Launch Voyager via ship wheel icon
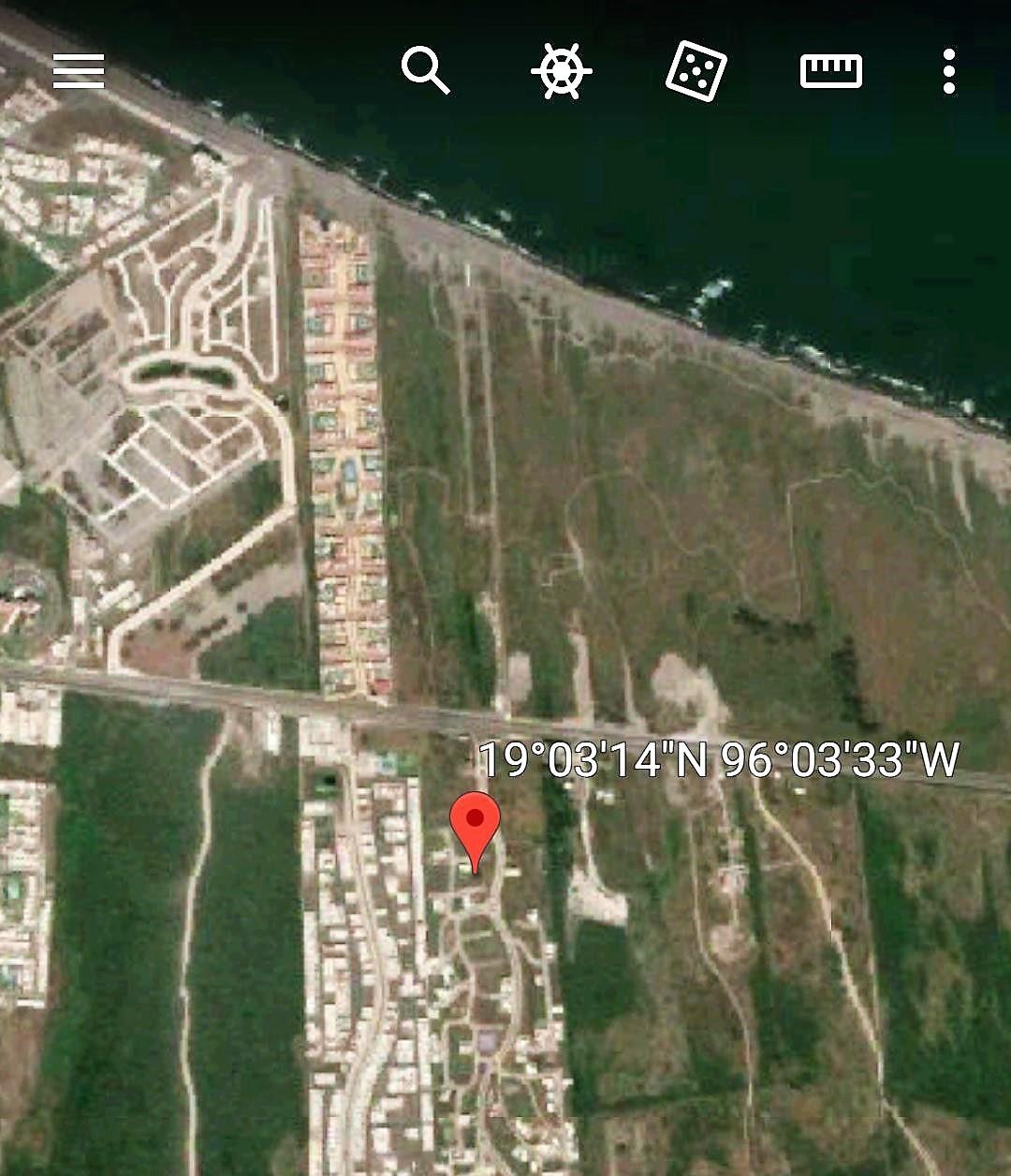 tap(561, 71)
